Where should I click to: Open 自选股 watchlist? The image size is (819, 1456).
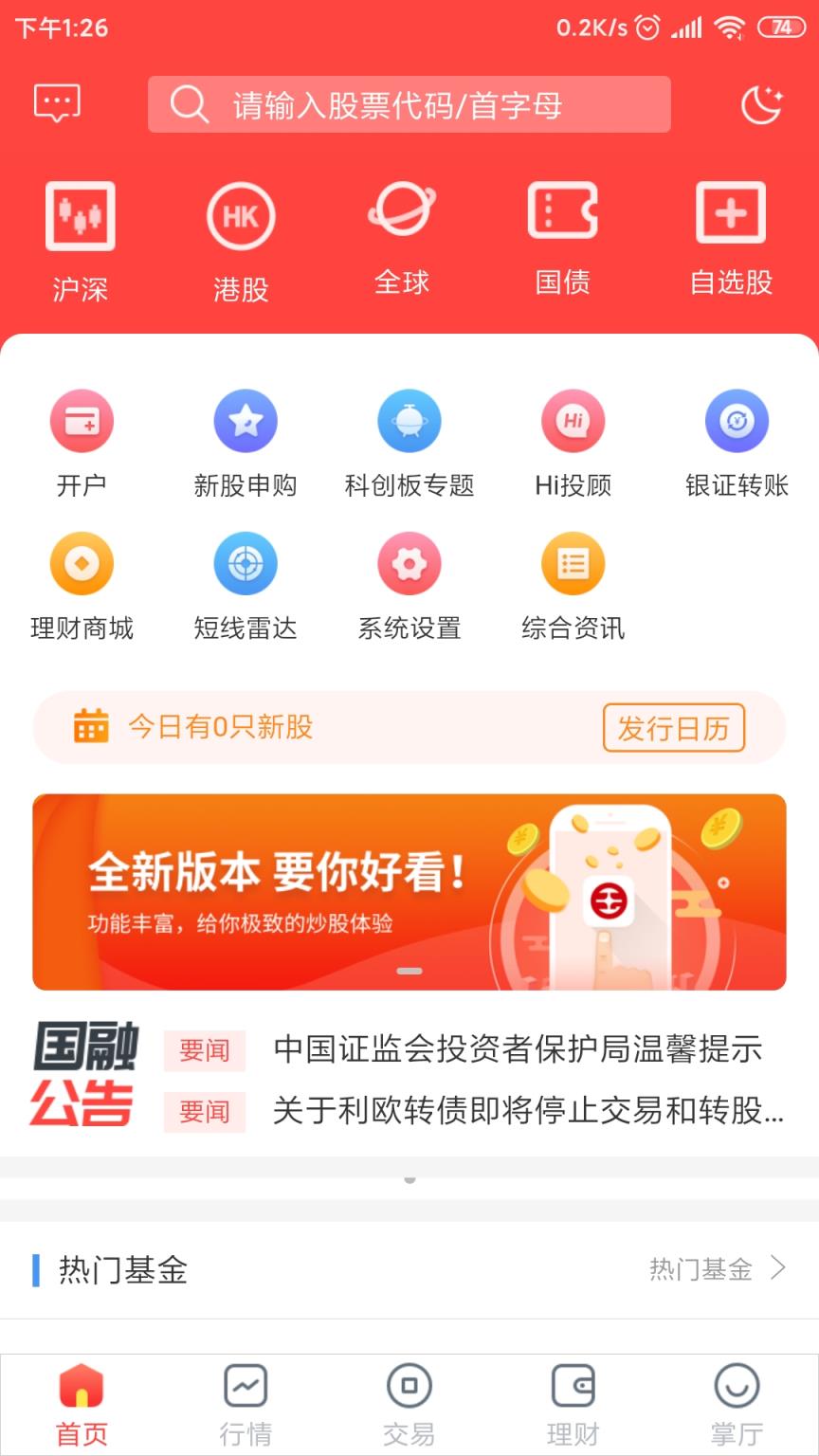pyautogui.click(x=730, y=237)
